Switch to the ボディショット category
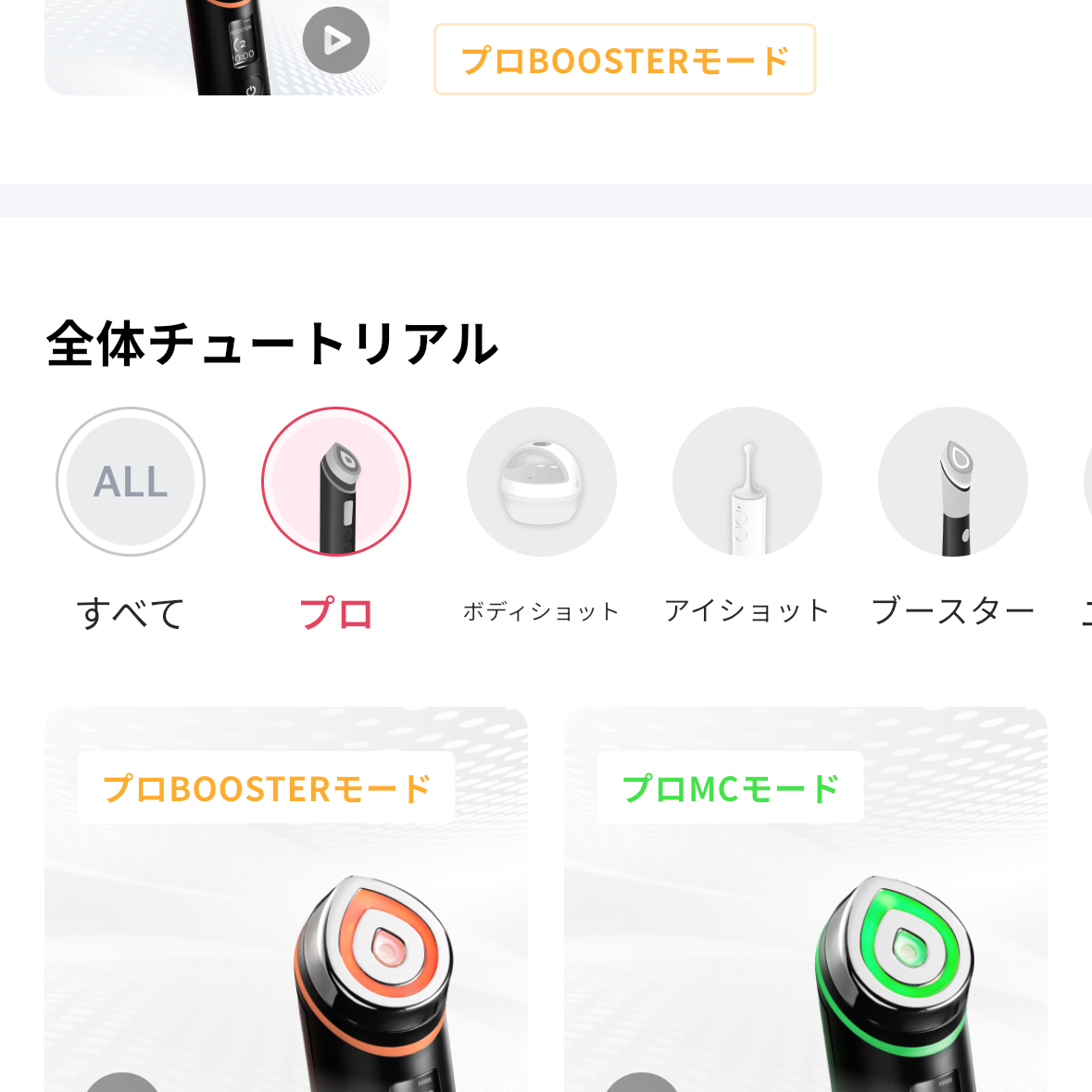The height and width of the screenshot is (1092, 1092). point(542,482)
